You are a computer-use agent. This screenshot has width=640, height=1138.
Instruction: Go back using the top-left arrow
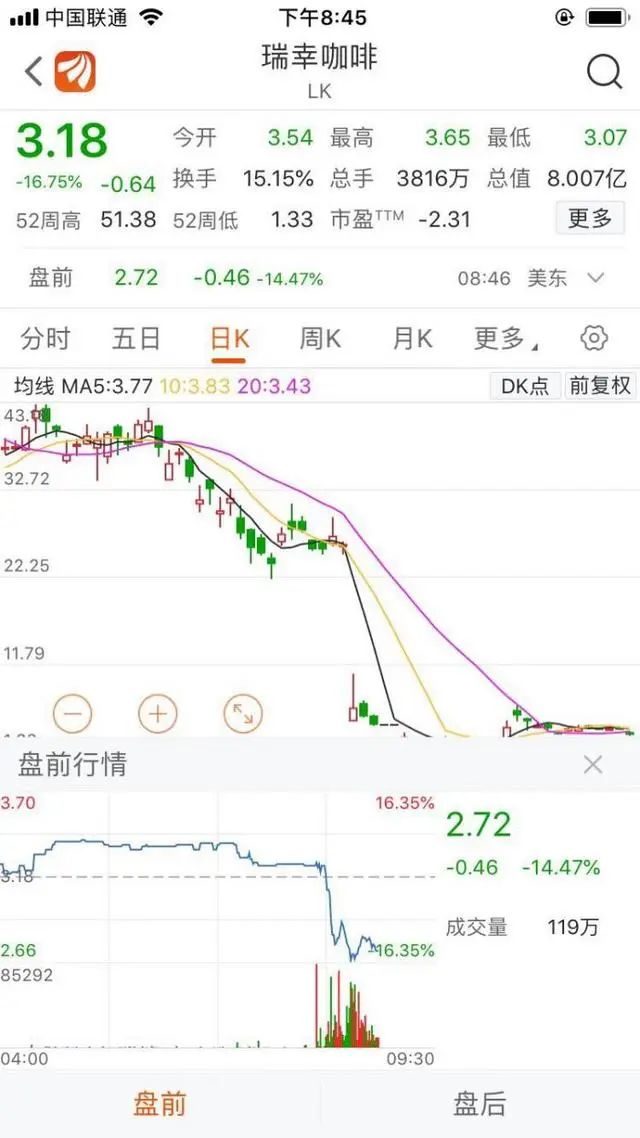point(33,72)
